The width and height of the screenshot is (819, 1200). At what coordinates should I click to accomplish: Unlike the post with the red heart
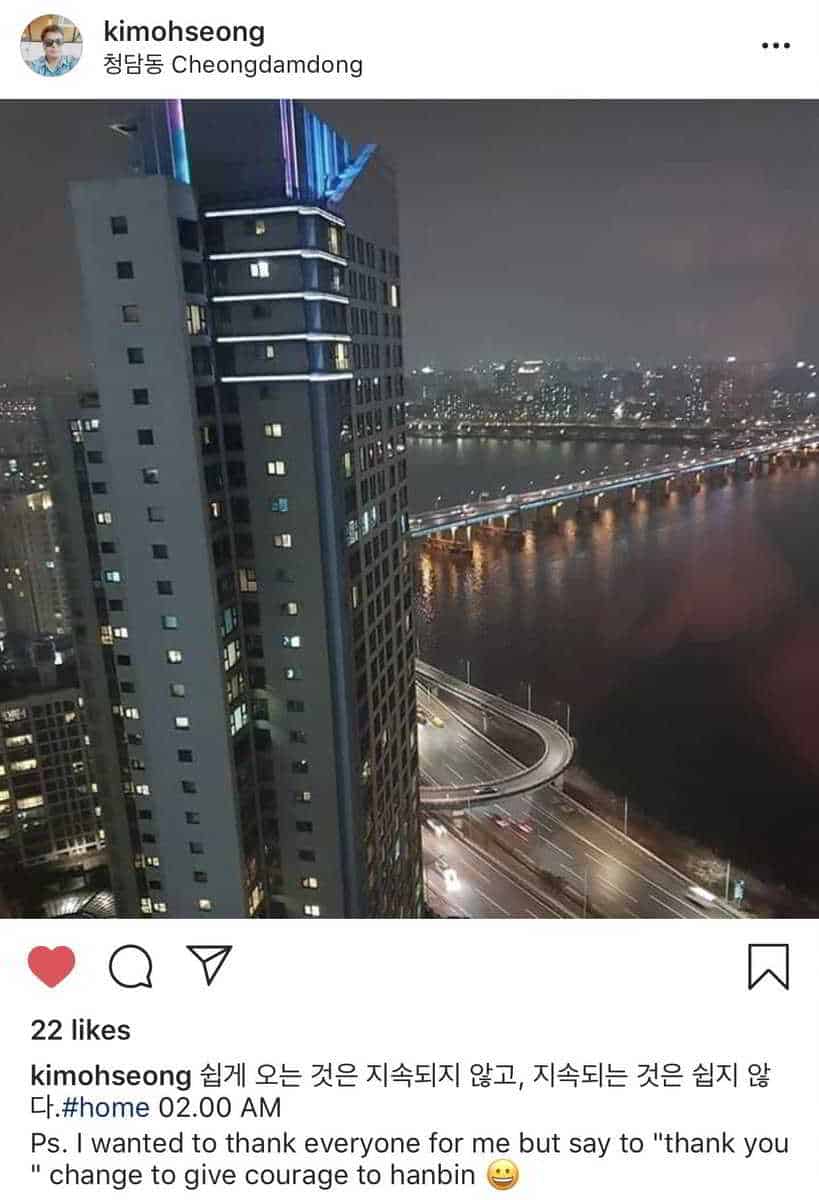click(x=52, y=966)
